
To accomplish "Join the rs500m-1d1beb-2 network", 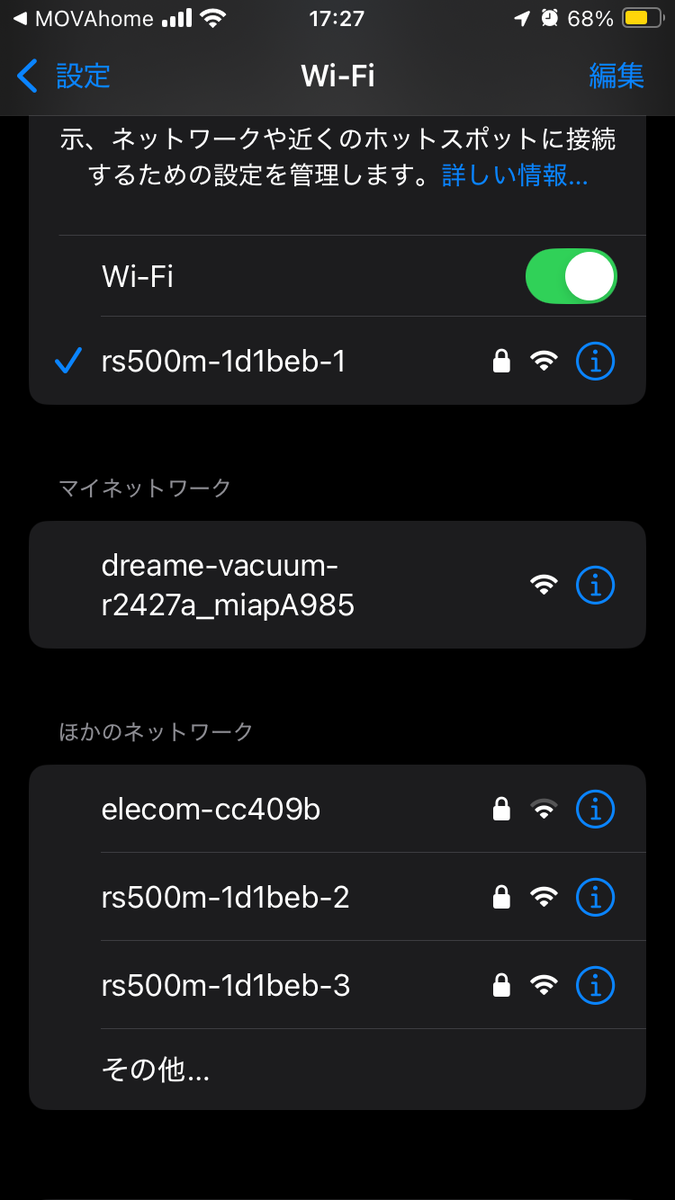I will 226,898.
